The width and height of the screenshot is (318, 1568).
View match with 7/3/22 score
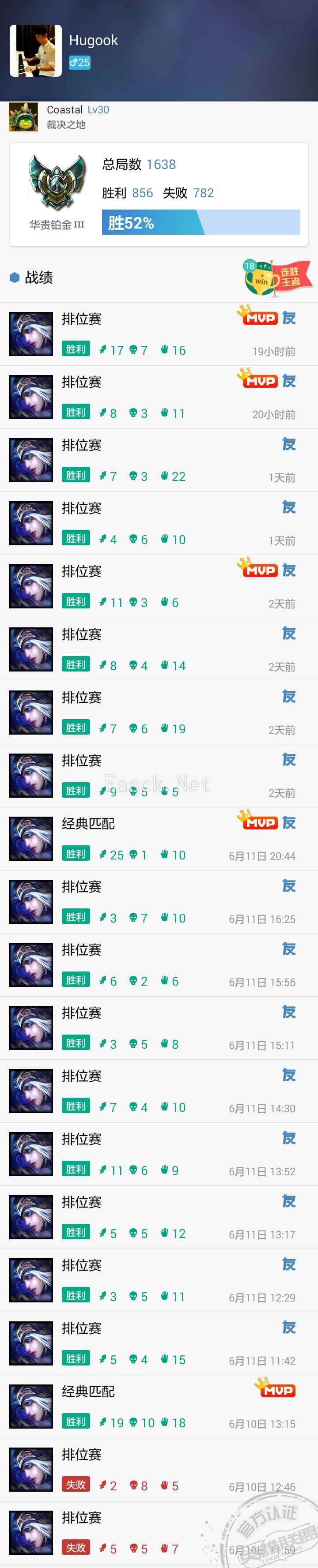[159, 461]
